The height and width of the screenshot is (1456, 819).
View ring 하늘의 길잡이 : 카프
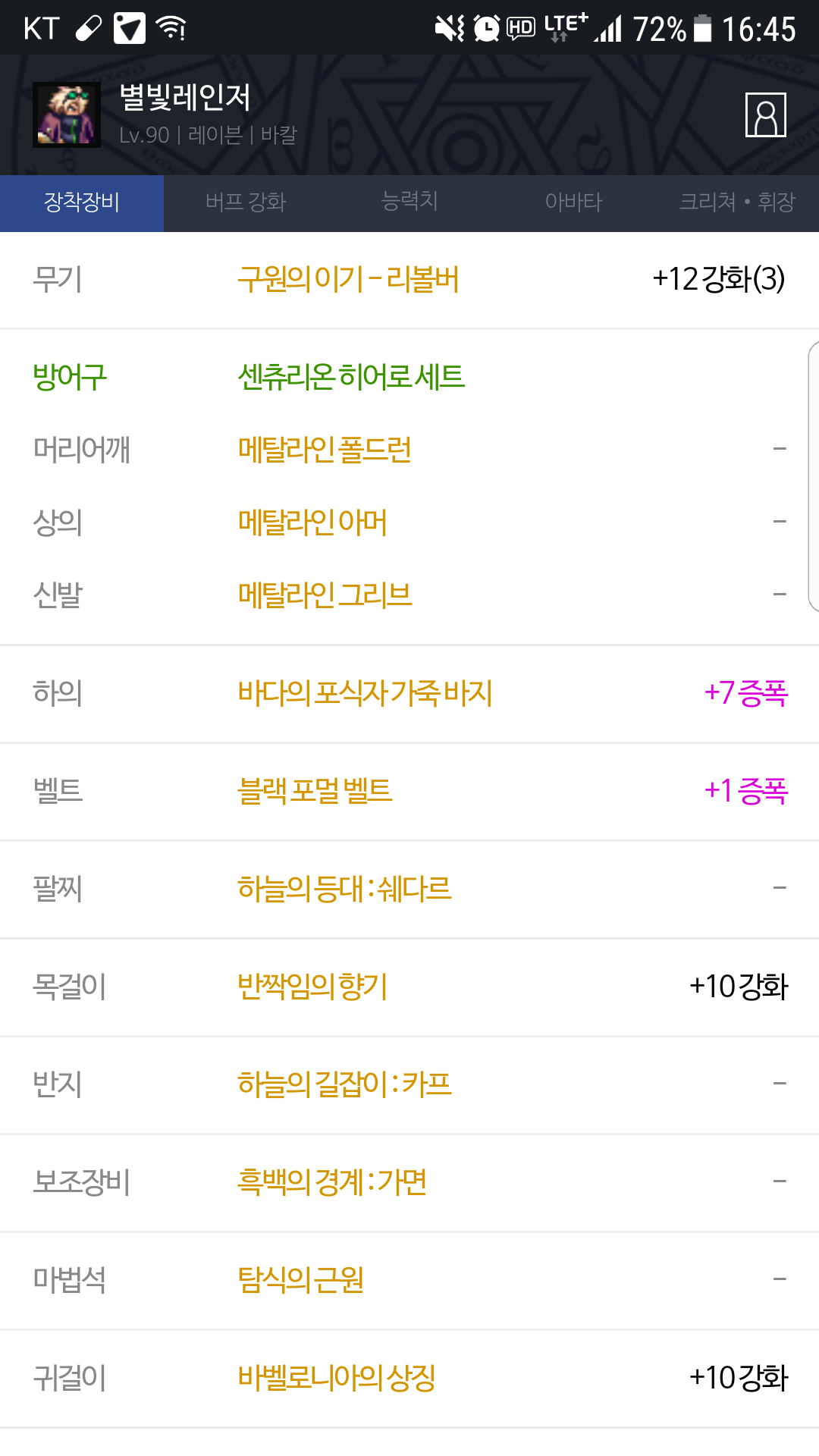point(344,1084)
